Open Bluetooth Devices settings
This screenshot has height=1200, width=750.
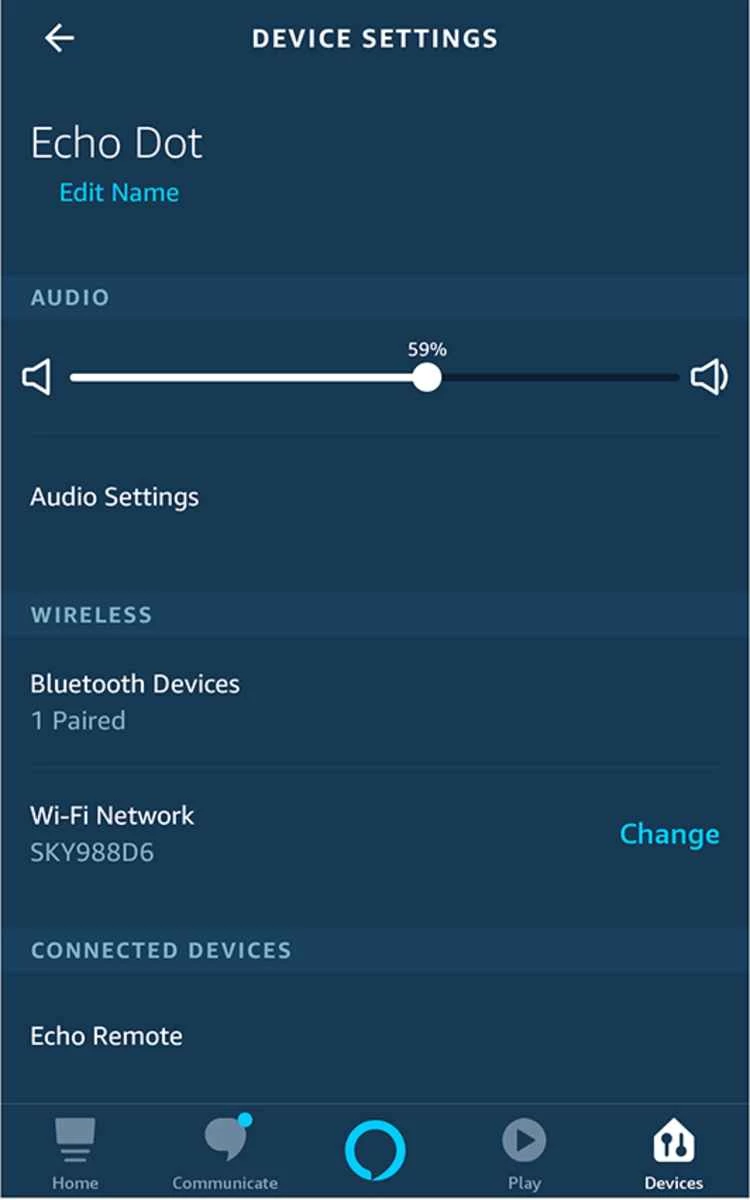point(135,684)
